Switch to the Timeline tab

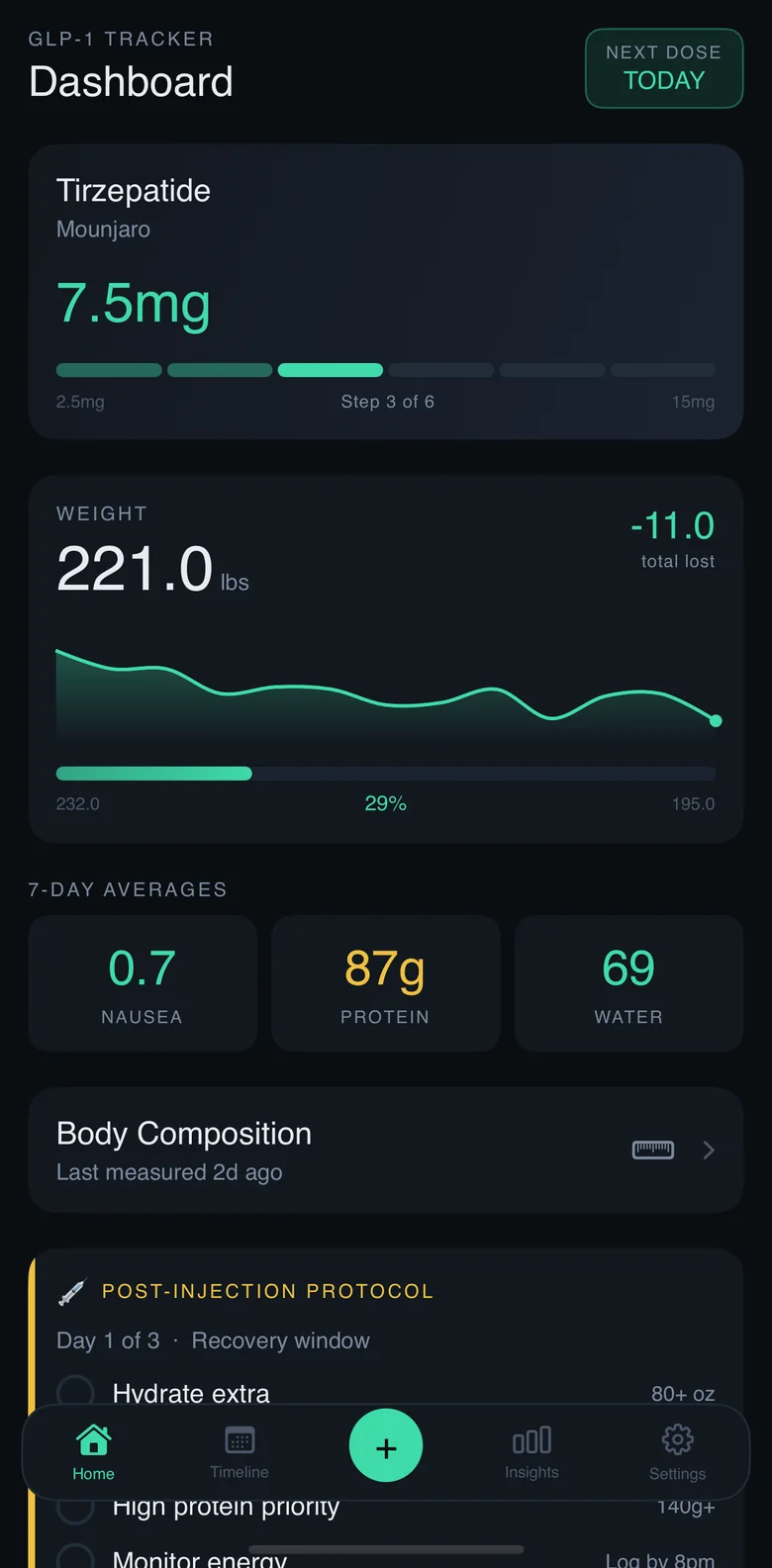point(240,1451)
